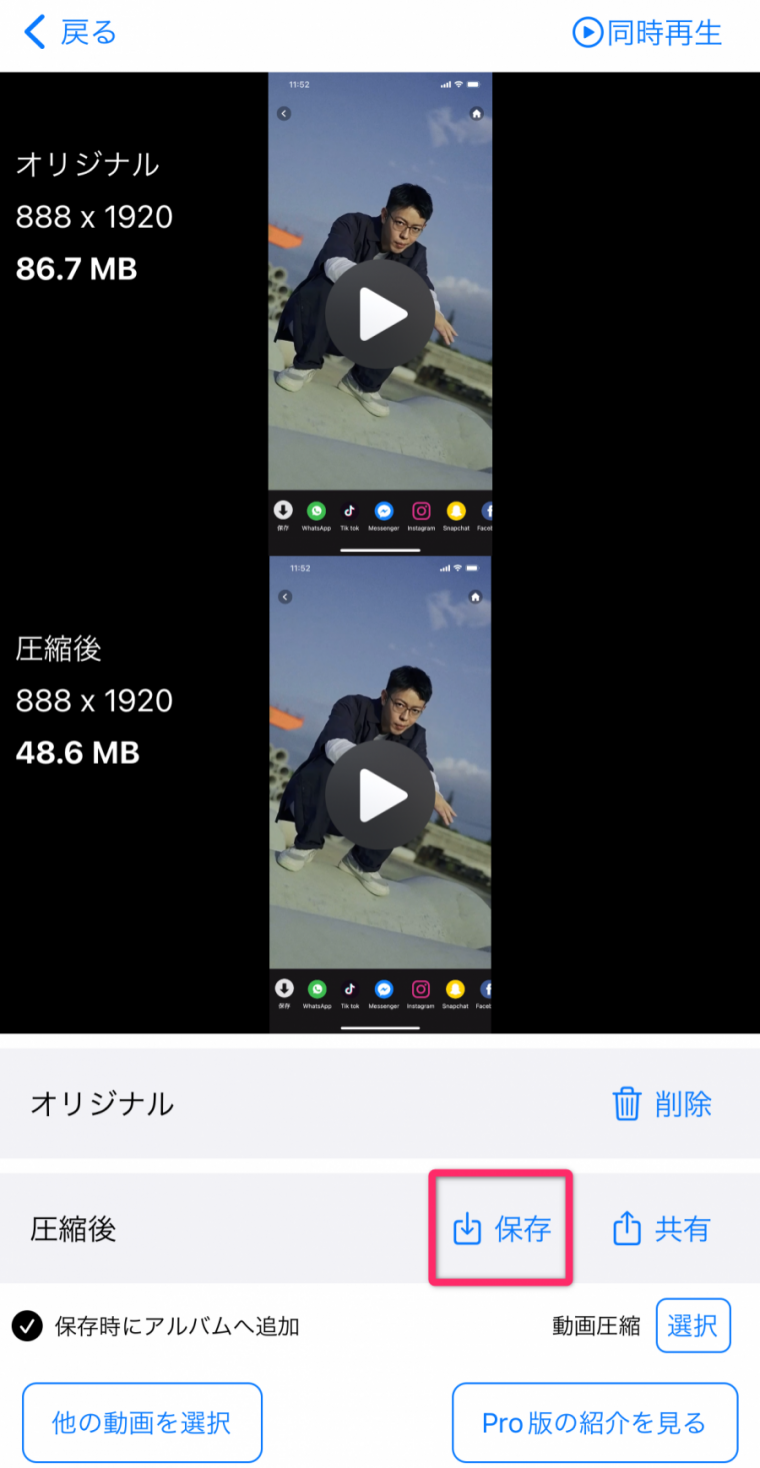The width and height of the screenshot is (760, 1468).
Task: Tap the share icon next to 共有
Action: pos(627,1229)
